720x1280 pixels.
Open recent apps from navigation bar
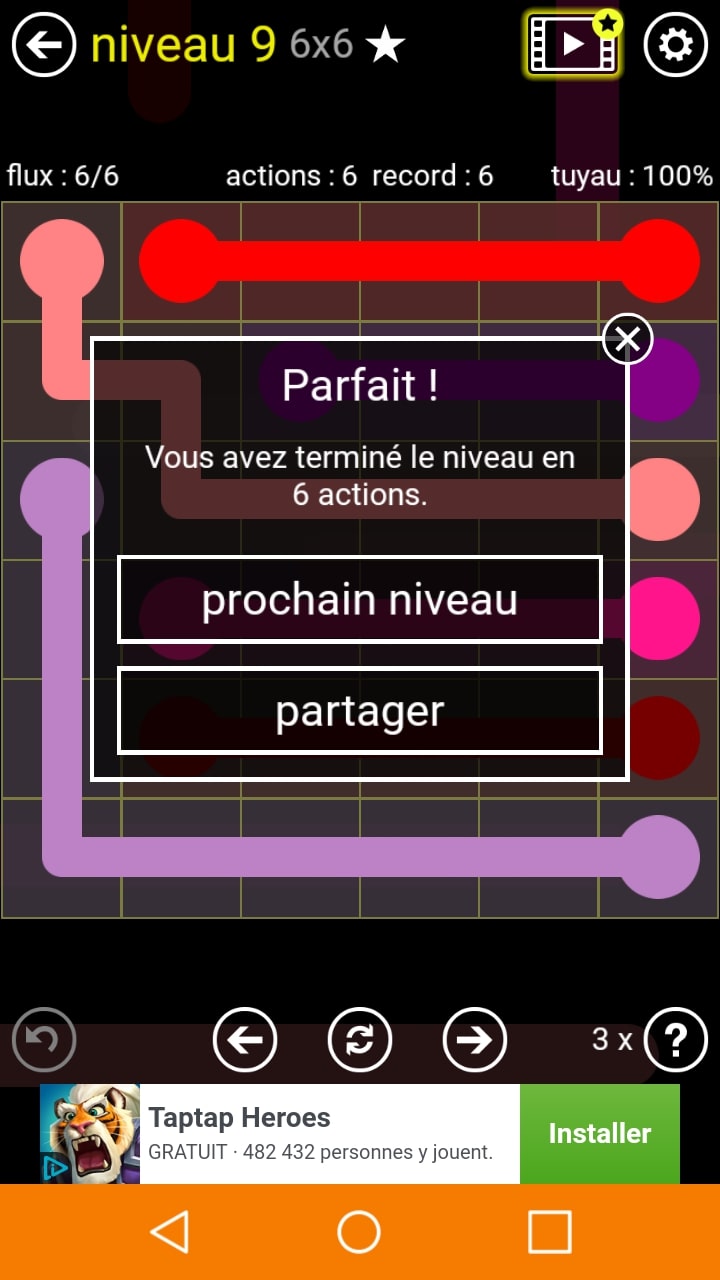click(x=549, y=1232)
